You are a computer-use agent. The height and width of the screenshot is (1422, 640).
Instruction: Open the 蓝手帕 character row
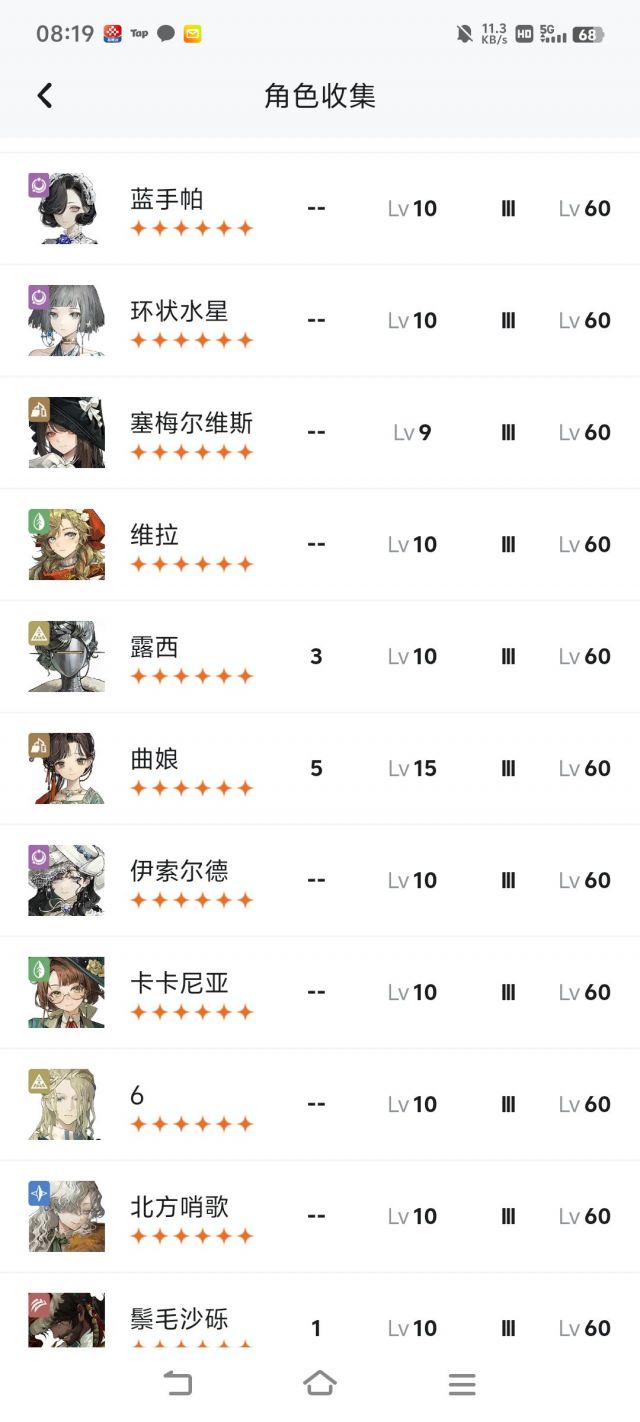coord(320,209)
